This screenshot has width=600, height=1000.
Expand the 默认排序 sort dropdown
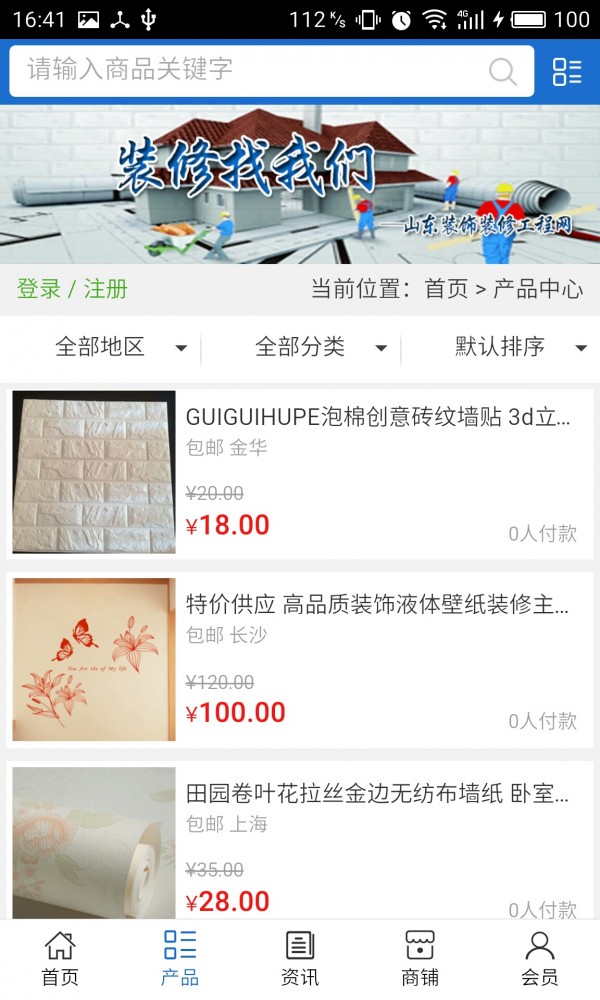coord(520,347)
